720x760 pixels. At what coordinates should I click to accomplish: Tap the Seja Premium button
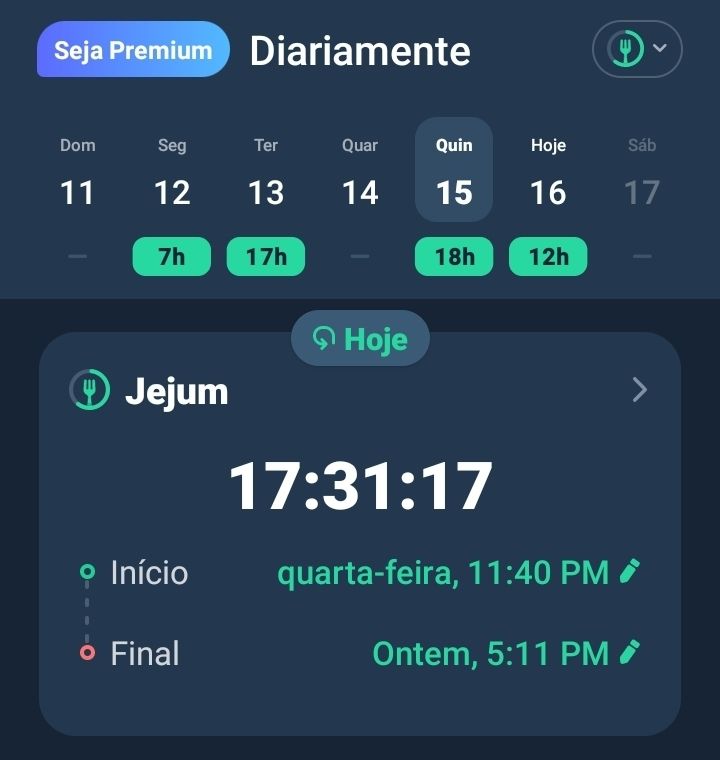pos(133,50)
